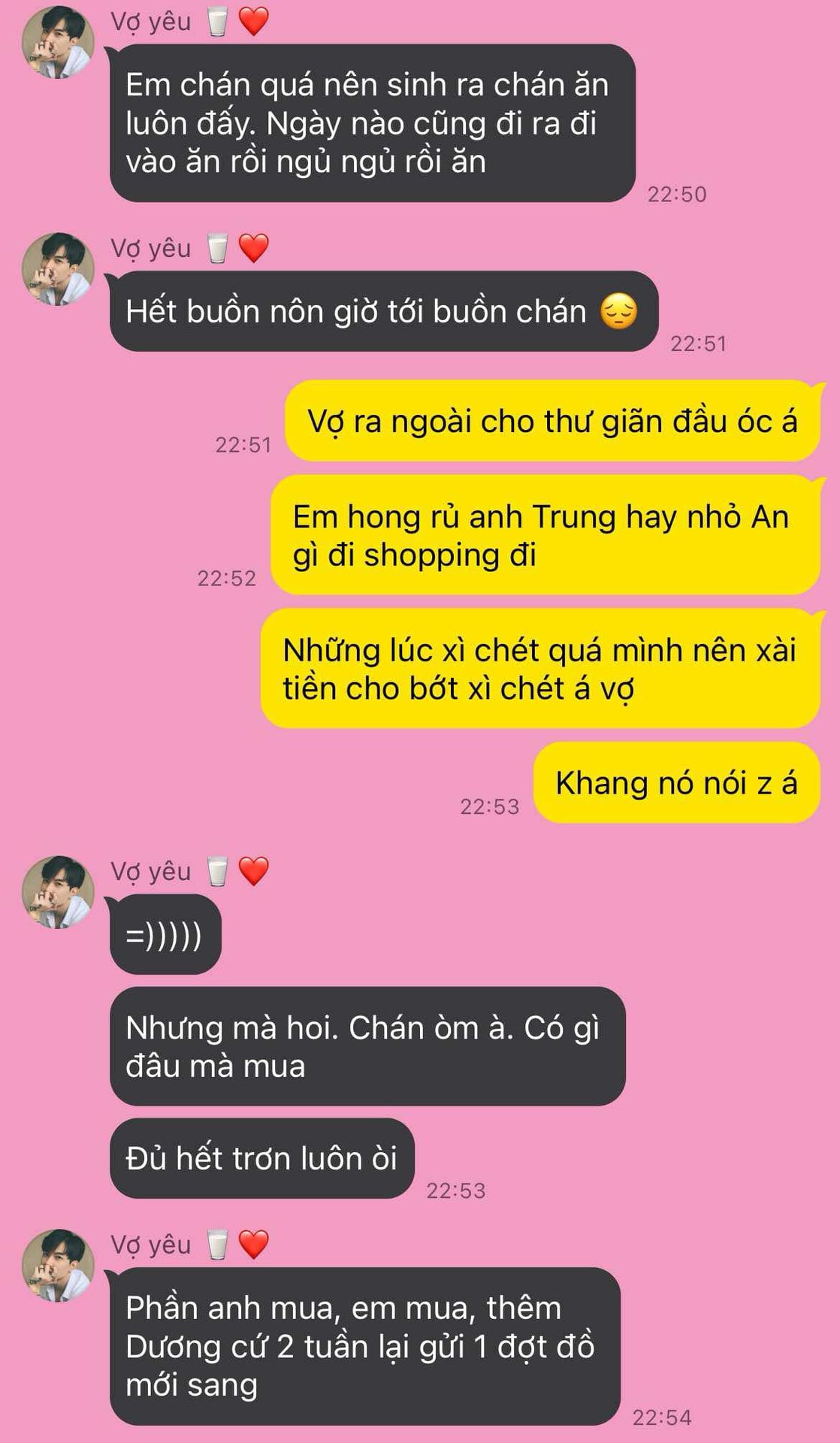This screenshot has height=1443, width=840.
Task: View profile from avatar above "=)))))" message
Action: pyautogui.click(x=58, y=892)
